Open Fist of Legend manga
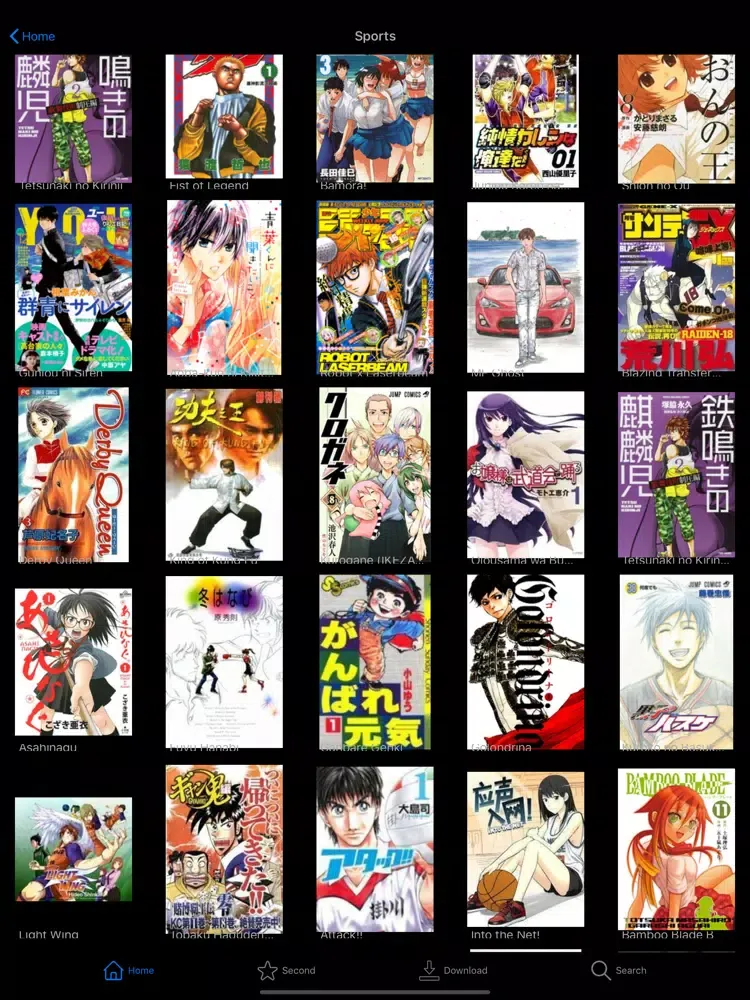This screenshot has height=1000, width=750. [224, 117]
